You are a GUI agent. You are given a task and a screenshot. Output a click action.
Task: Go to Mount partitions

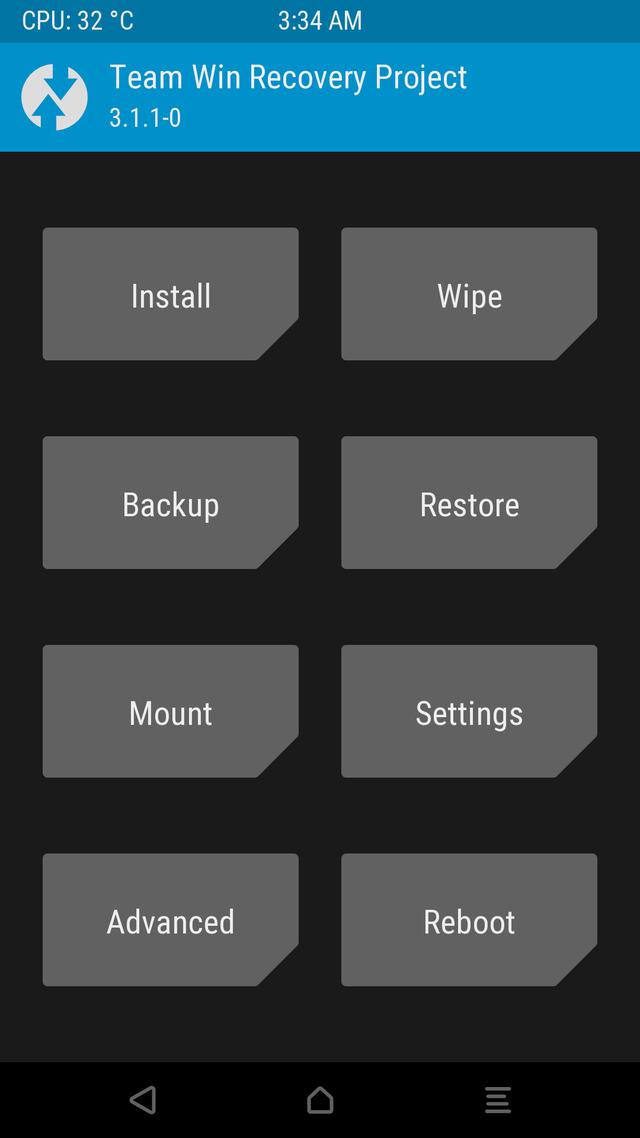point(170,711)
